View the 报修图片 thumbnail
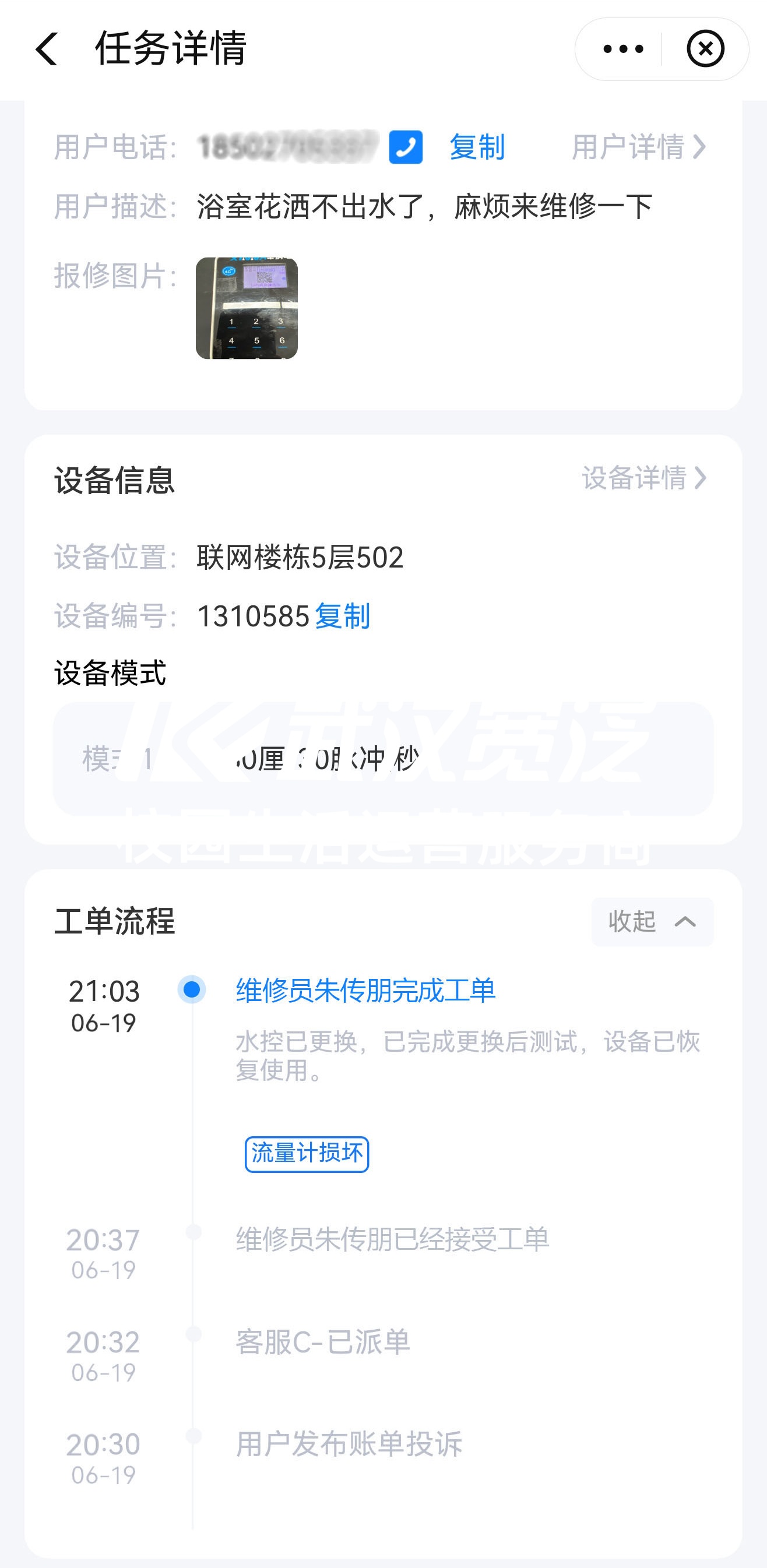767x1568 pixels. coord(247,308)
